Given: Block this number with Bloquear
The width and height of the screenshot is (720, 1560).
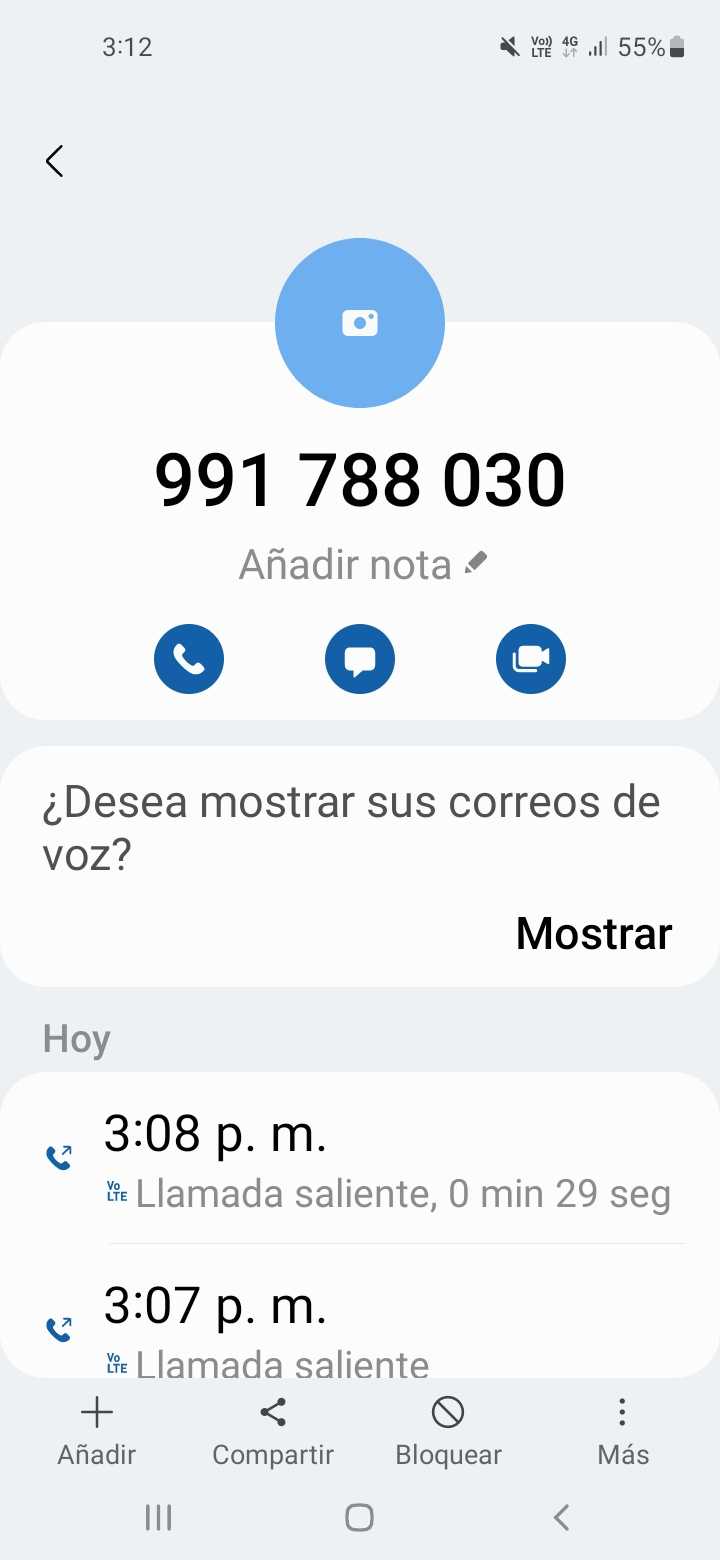Looking at the screenshot, I should (x=448, y=1431).
